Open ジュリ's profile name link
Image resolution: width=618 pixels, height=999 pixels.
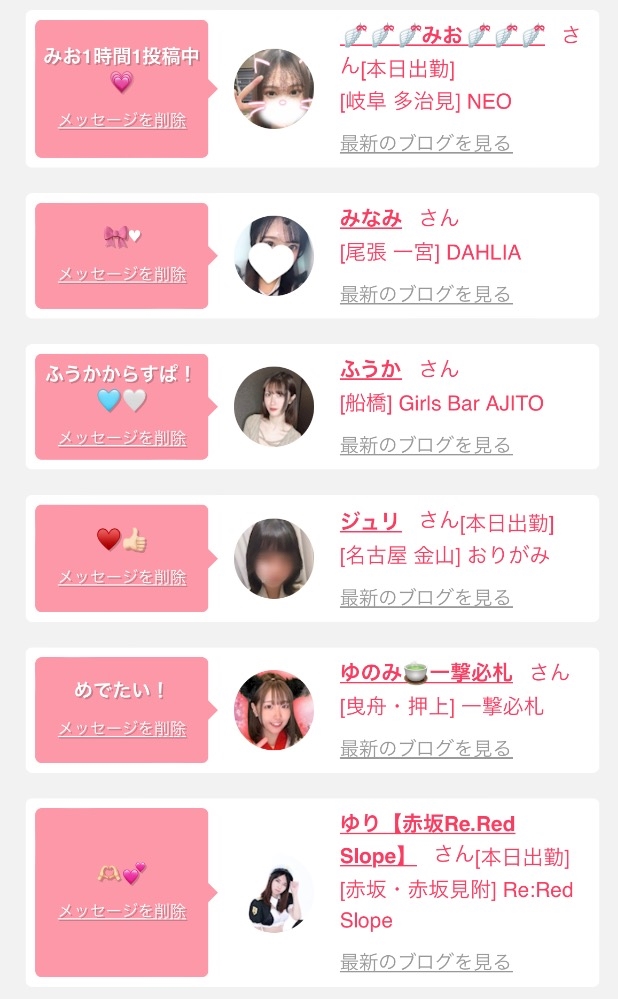370,521
